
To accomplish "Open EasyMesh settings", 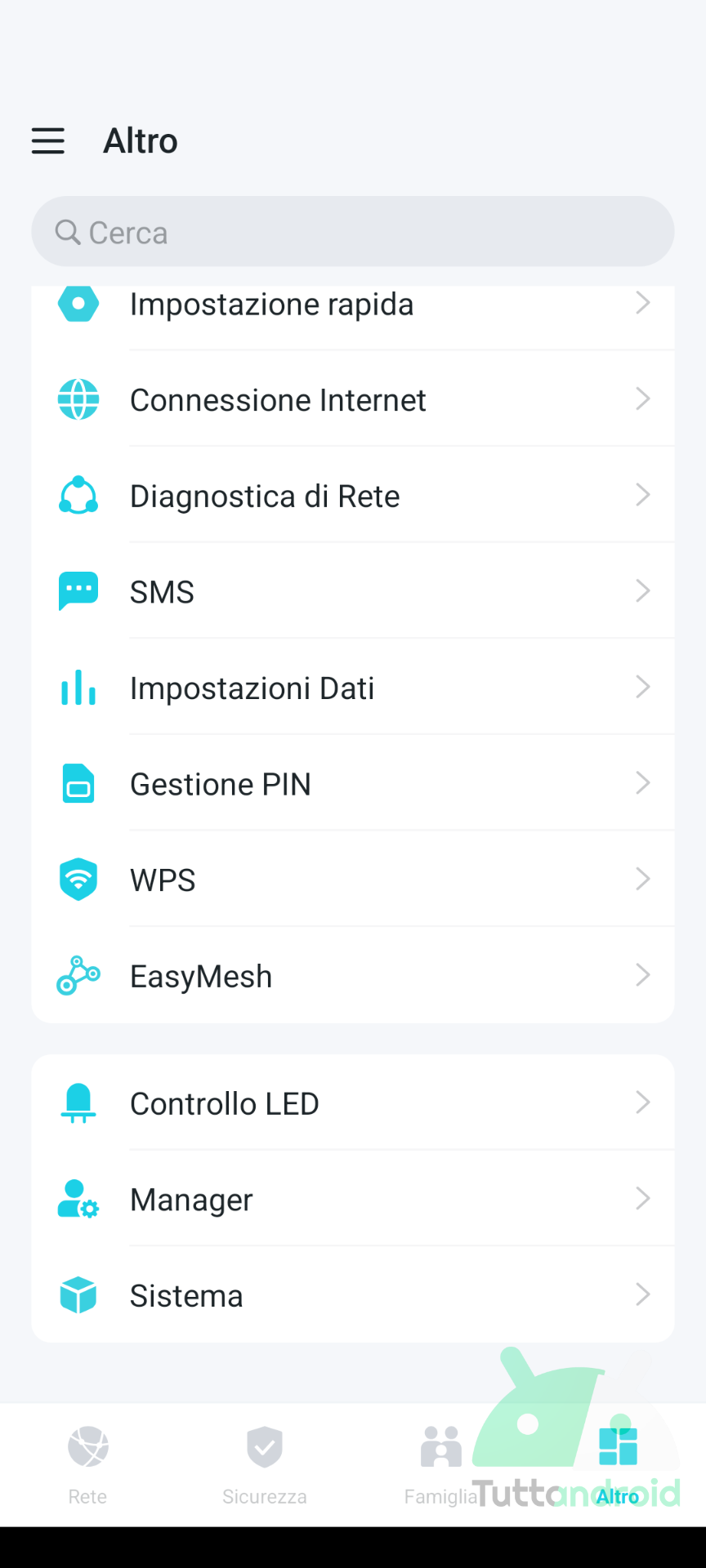I will [353, 975].
